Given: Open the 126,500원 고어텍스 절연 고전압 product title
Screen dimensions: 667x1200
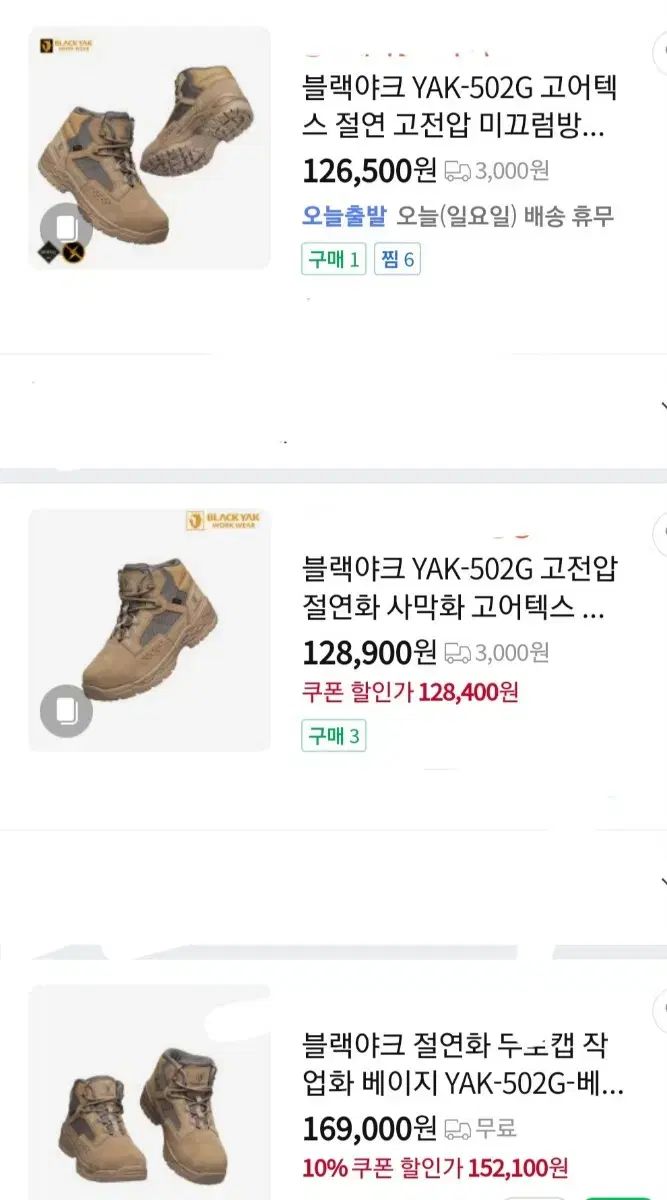Looking at the screenshot, I should (x=460, y=108).
